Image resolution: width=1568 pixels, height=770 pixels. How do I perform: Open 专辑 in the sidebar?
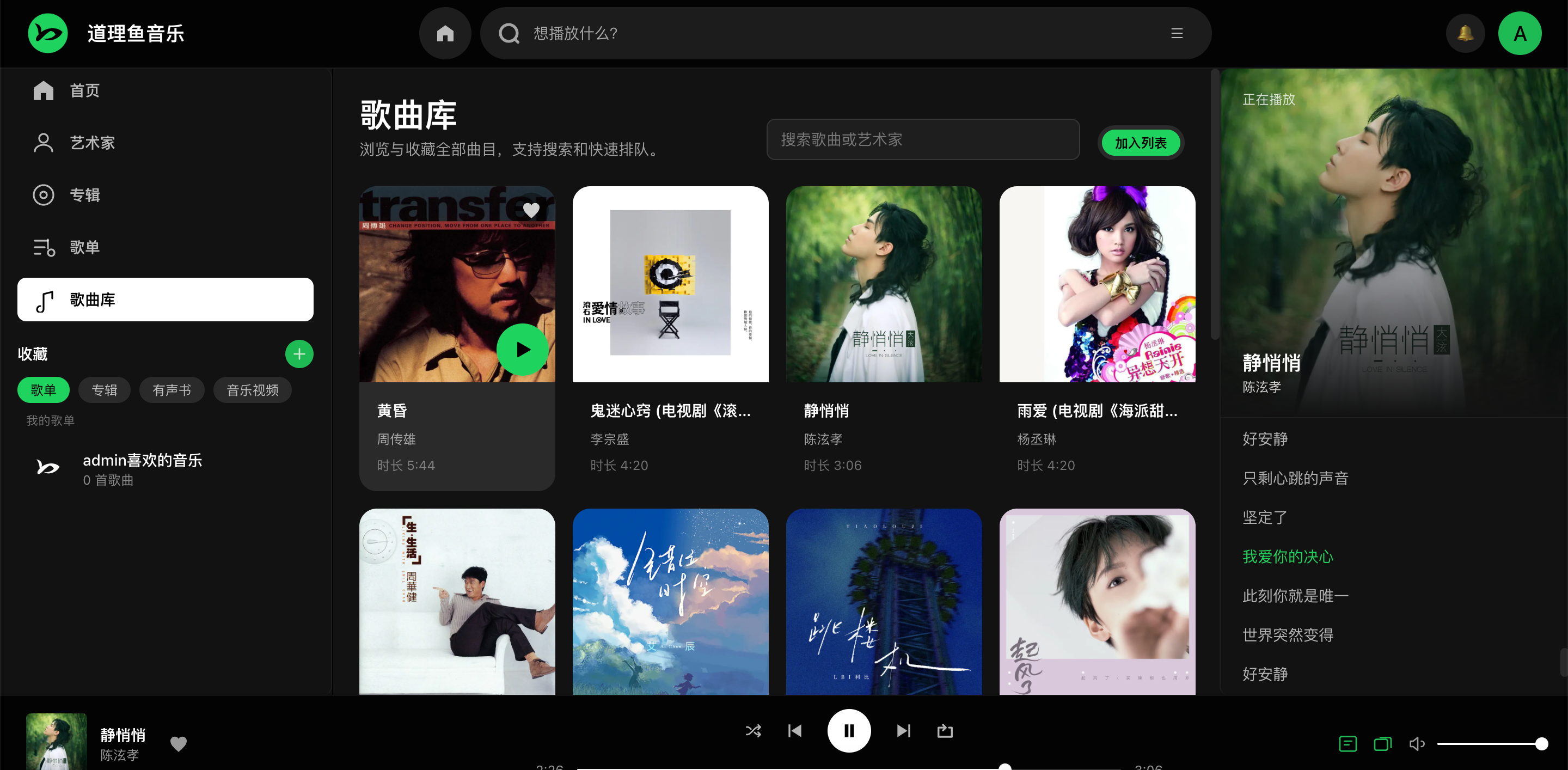coord(84,195)
